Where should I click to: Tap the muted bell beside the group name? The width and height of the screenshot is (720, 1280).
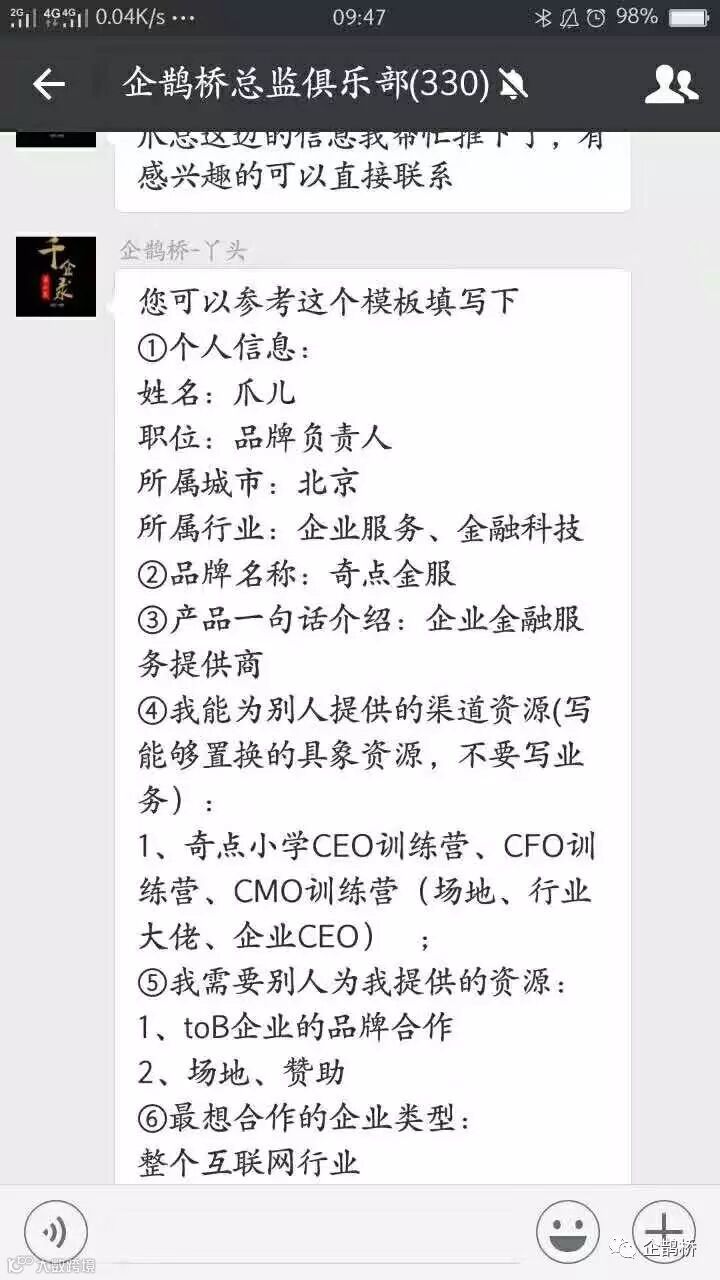click(512, 85)
